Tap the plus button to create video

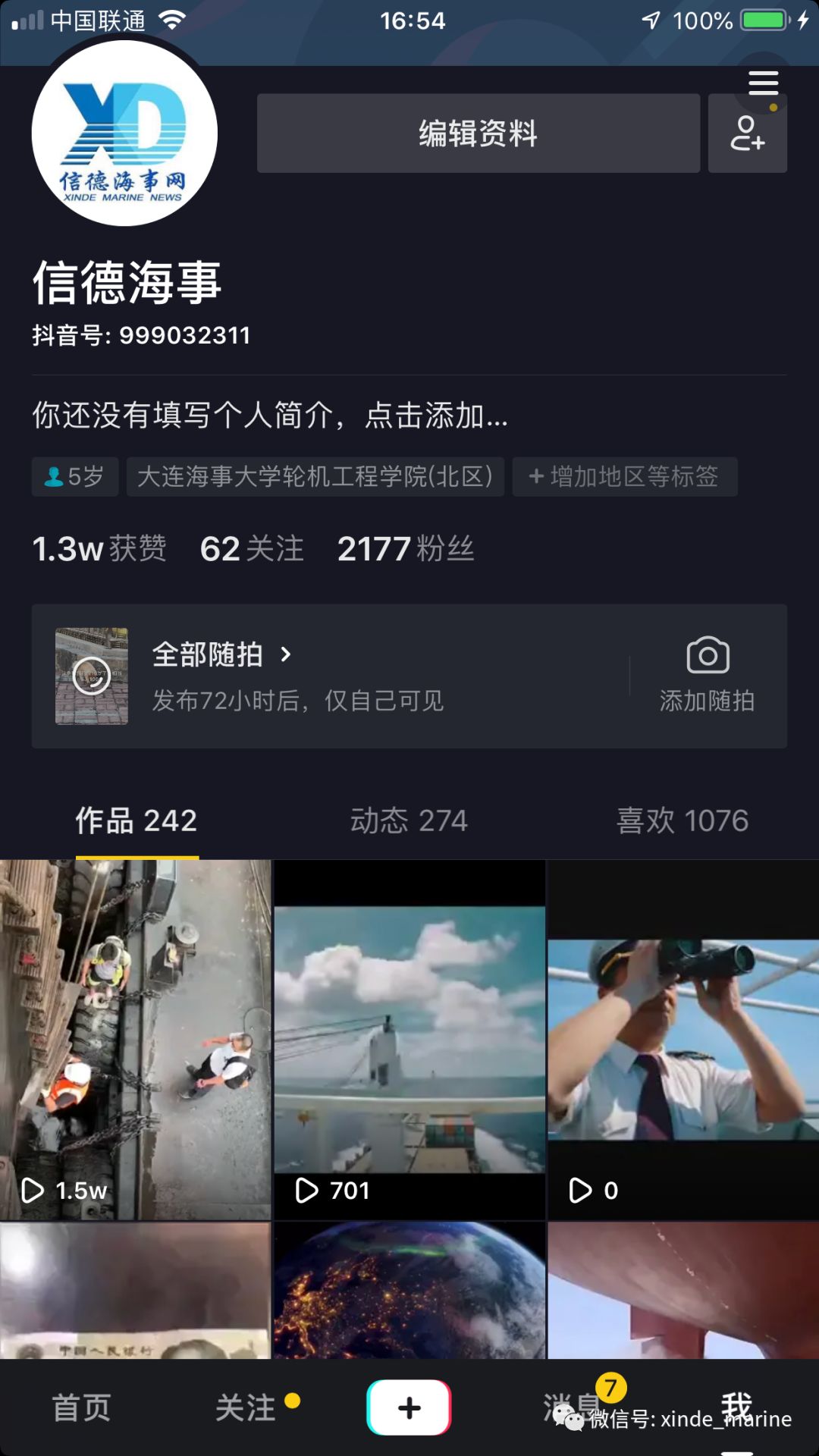click(x=409, y=1408)
